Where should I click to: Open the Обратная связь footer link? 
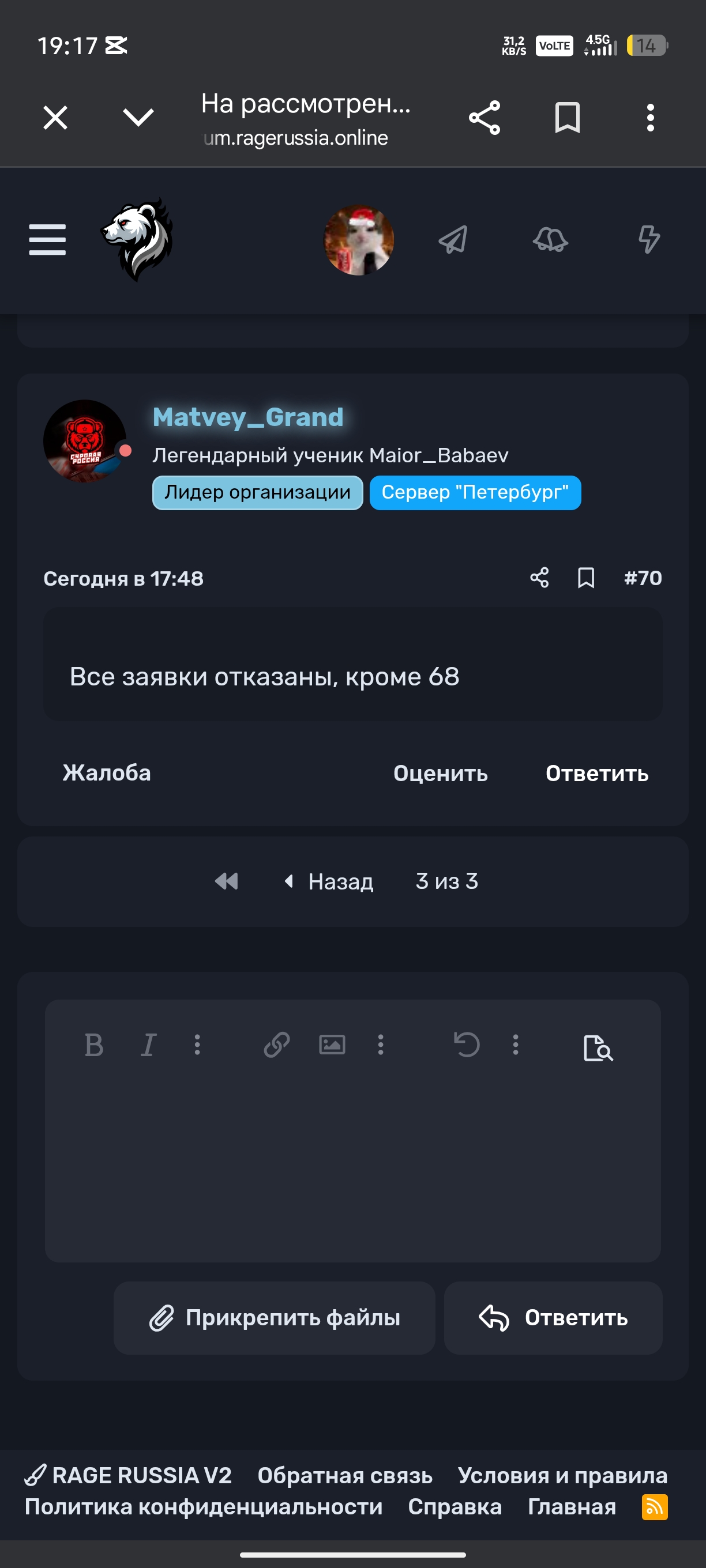[x=345, y=1476]
